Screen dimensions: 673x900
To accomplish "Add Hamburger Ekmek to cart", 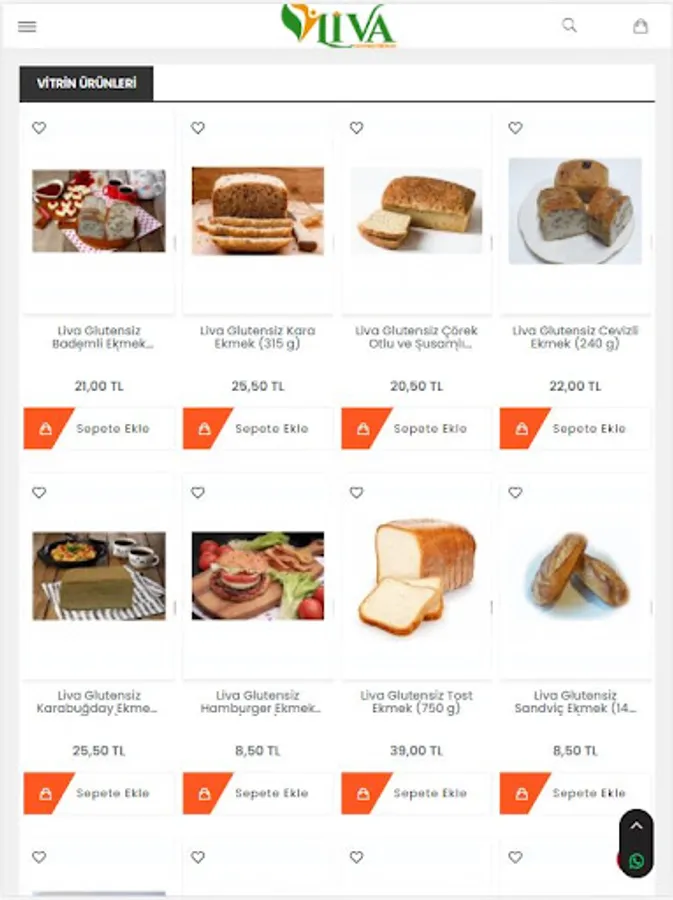I will pyautogui.click(x=258, y=793).
